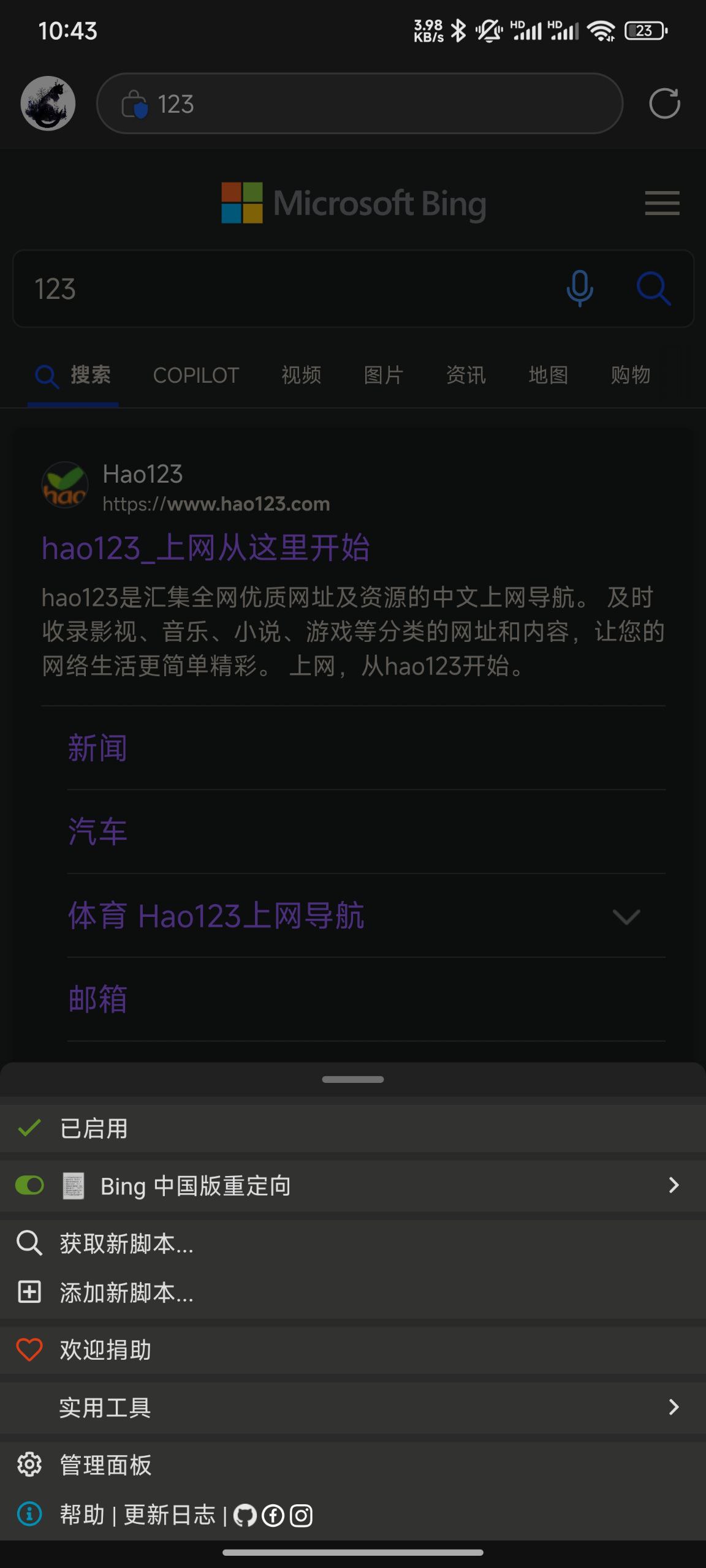Open the 帮助 help link
Image resolution: width=706 pixels, height=1568 pixels.
pos(82,1515)
